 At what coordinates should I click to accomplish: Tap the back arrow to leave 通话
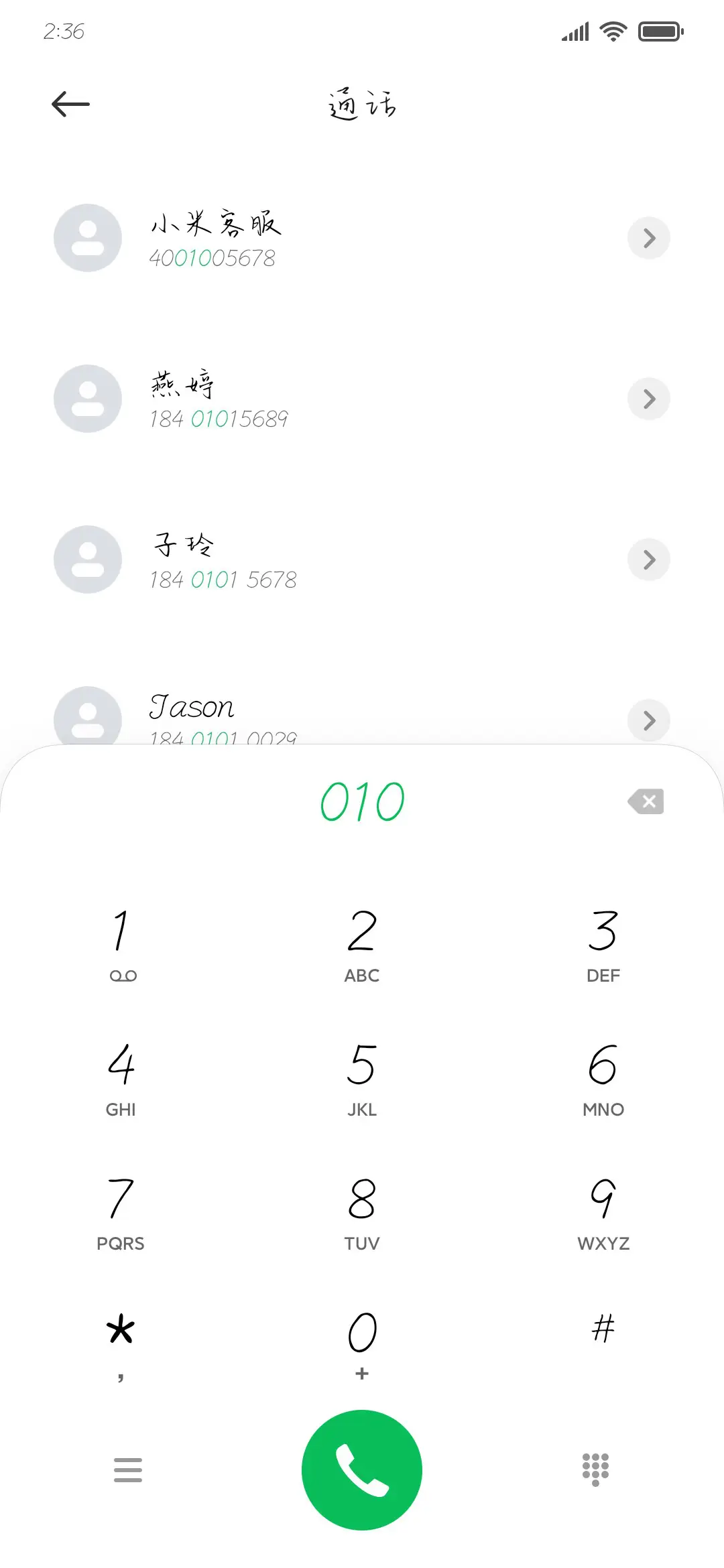pyautogui.click(x=70, y=104)
